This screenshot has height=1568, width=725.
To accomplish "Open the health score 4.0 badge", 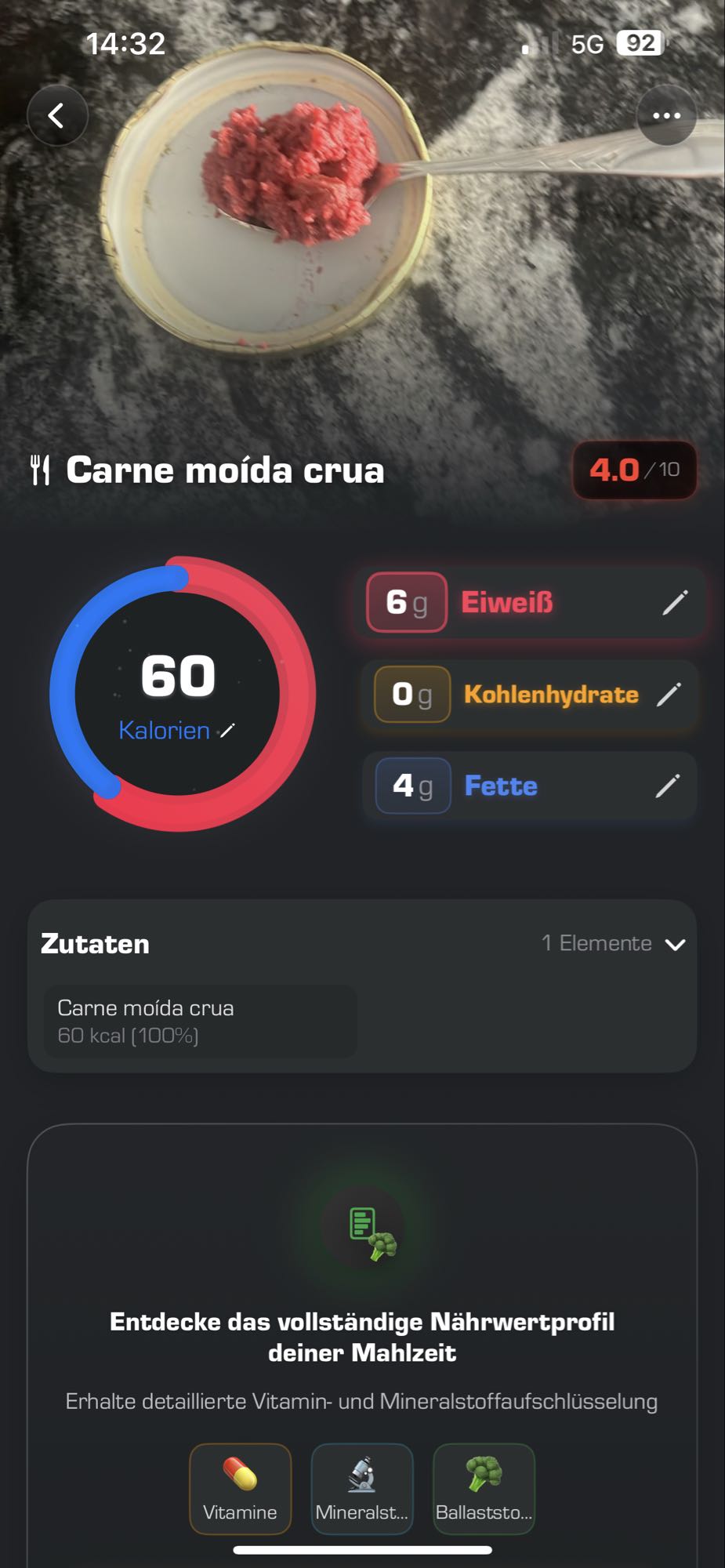I will point(633,470).
